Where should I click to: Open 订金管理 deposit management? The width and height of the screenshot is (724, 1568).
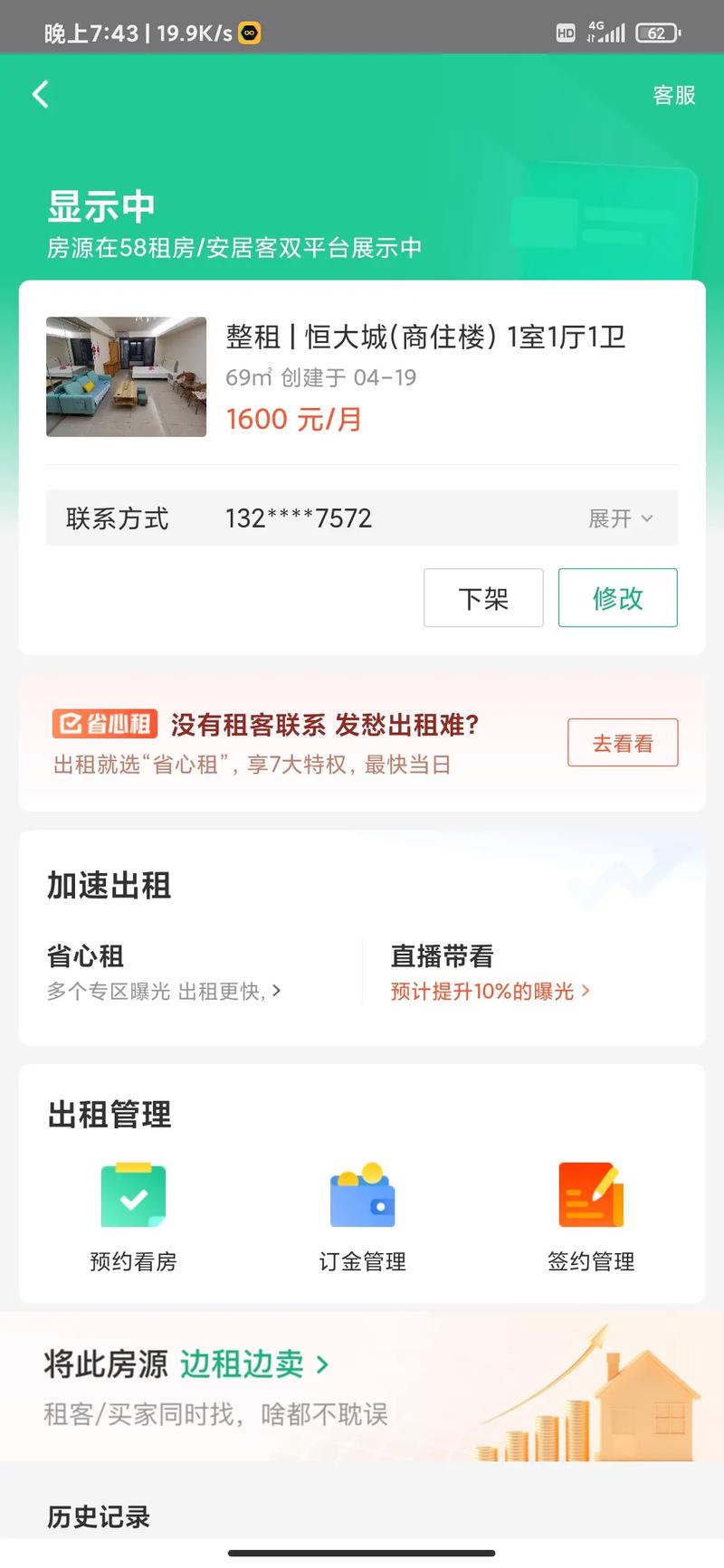(362, 1215)
